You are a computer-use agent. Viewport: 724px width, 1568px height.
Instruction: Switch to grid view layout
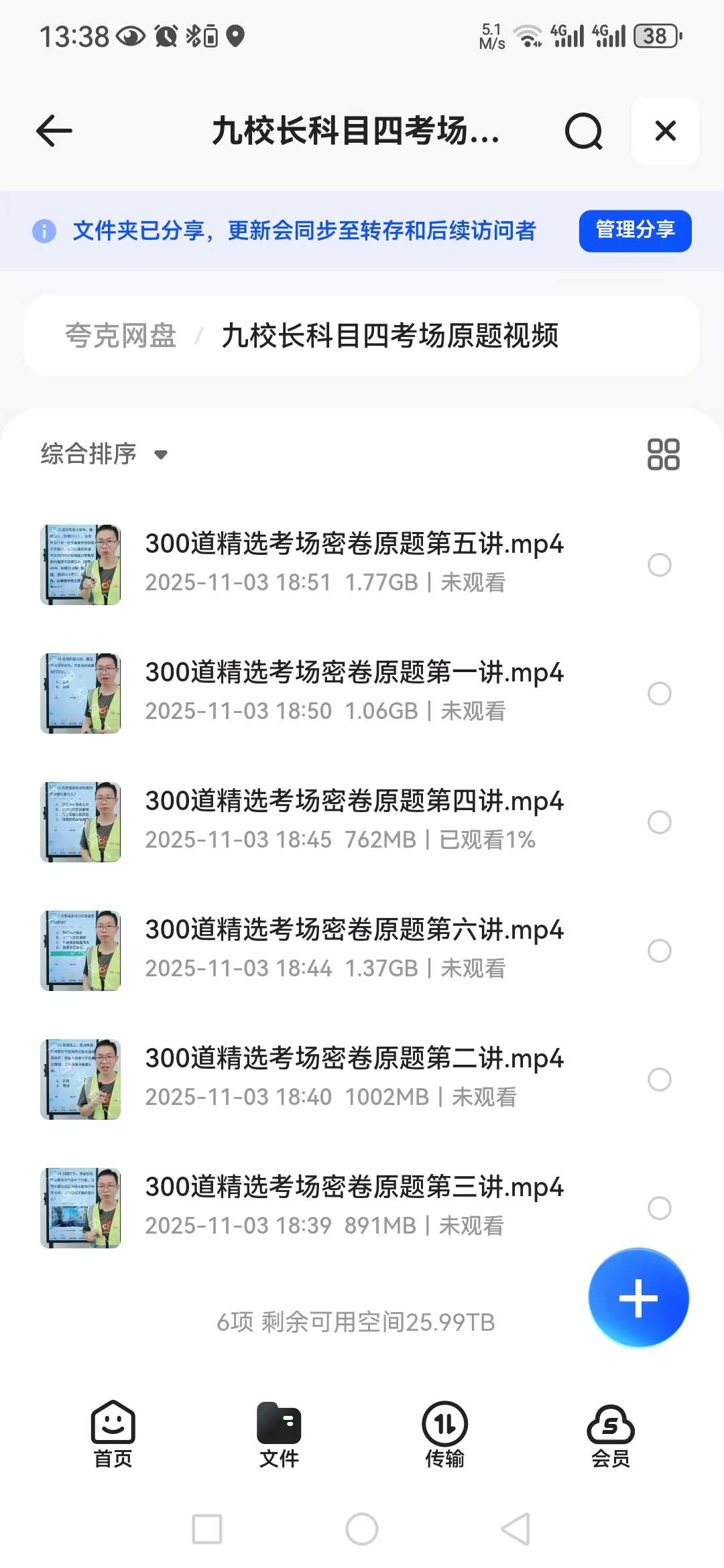[663, 454]
